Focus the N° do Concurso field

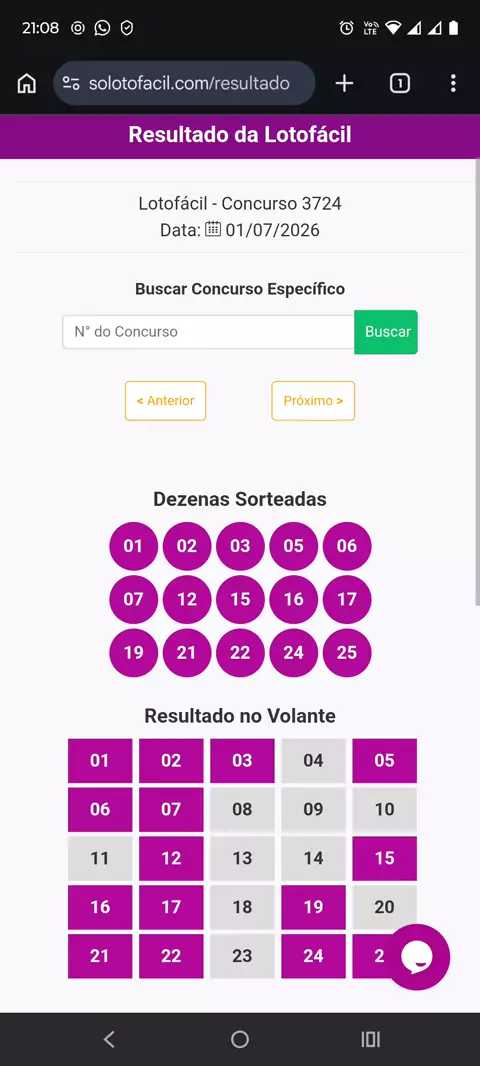coord(208,332)
